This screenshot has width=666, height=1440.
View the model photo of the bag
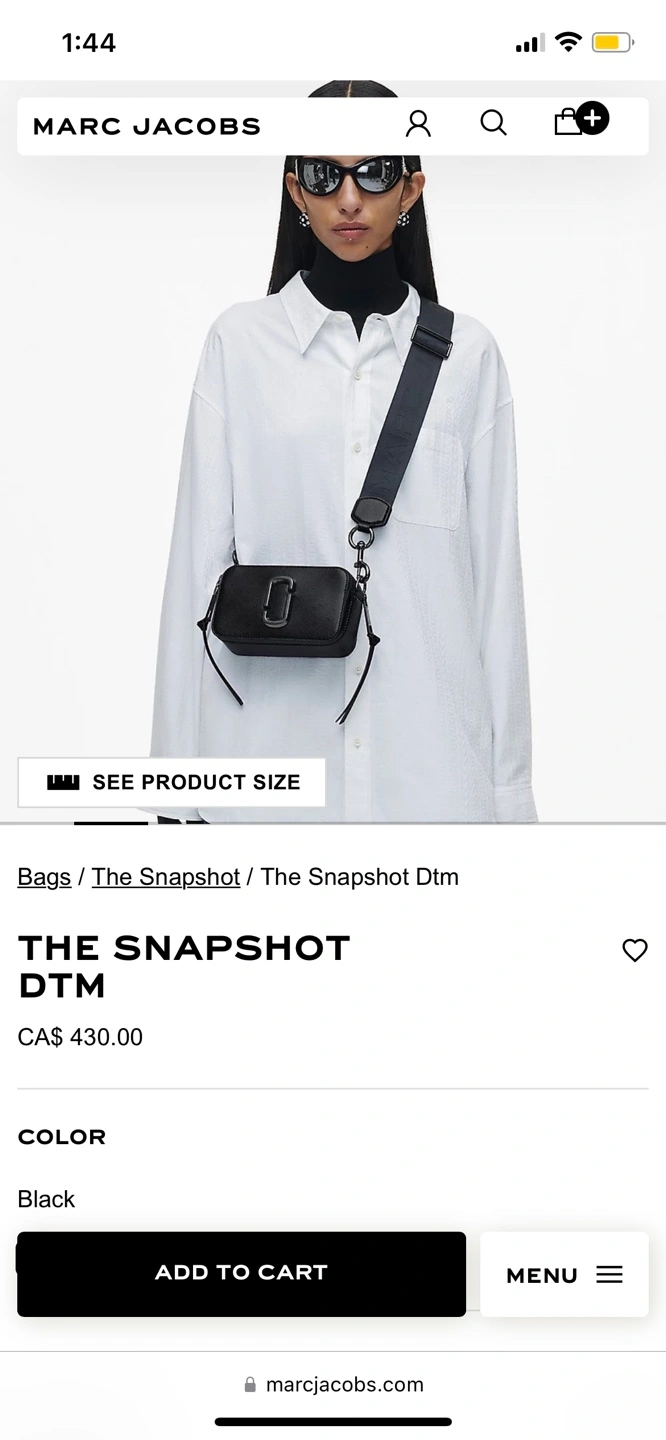tap(333, 480)
